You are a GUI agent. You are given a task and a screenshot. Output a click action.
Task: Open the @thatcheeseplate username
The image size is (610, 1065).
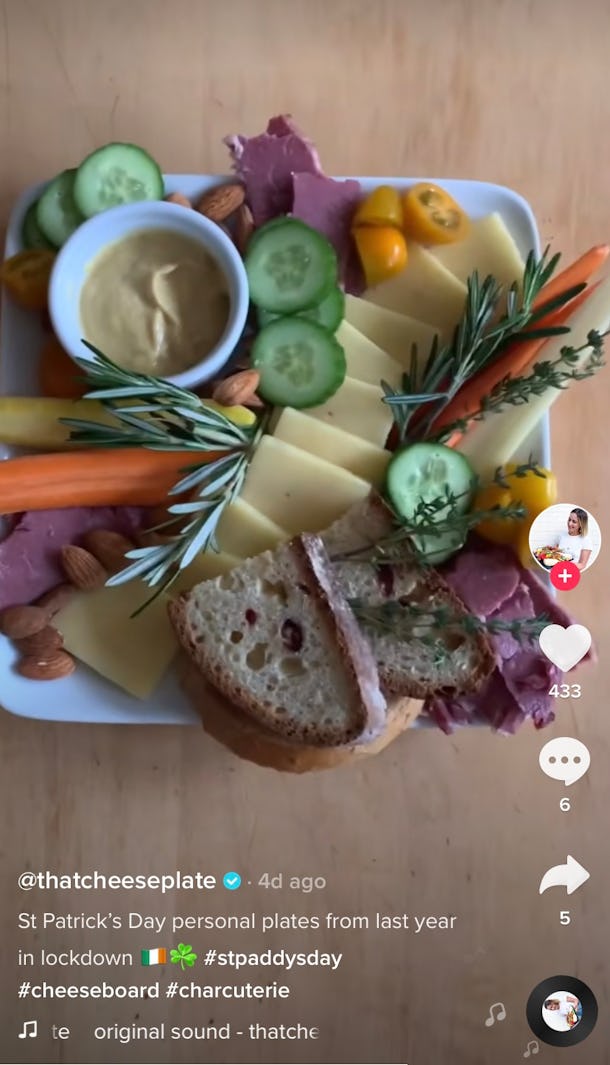coord(117,881)
